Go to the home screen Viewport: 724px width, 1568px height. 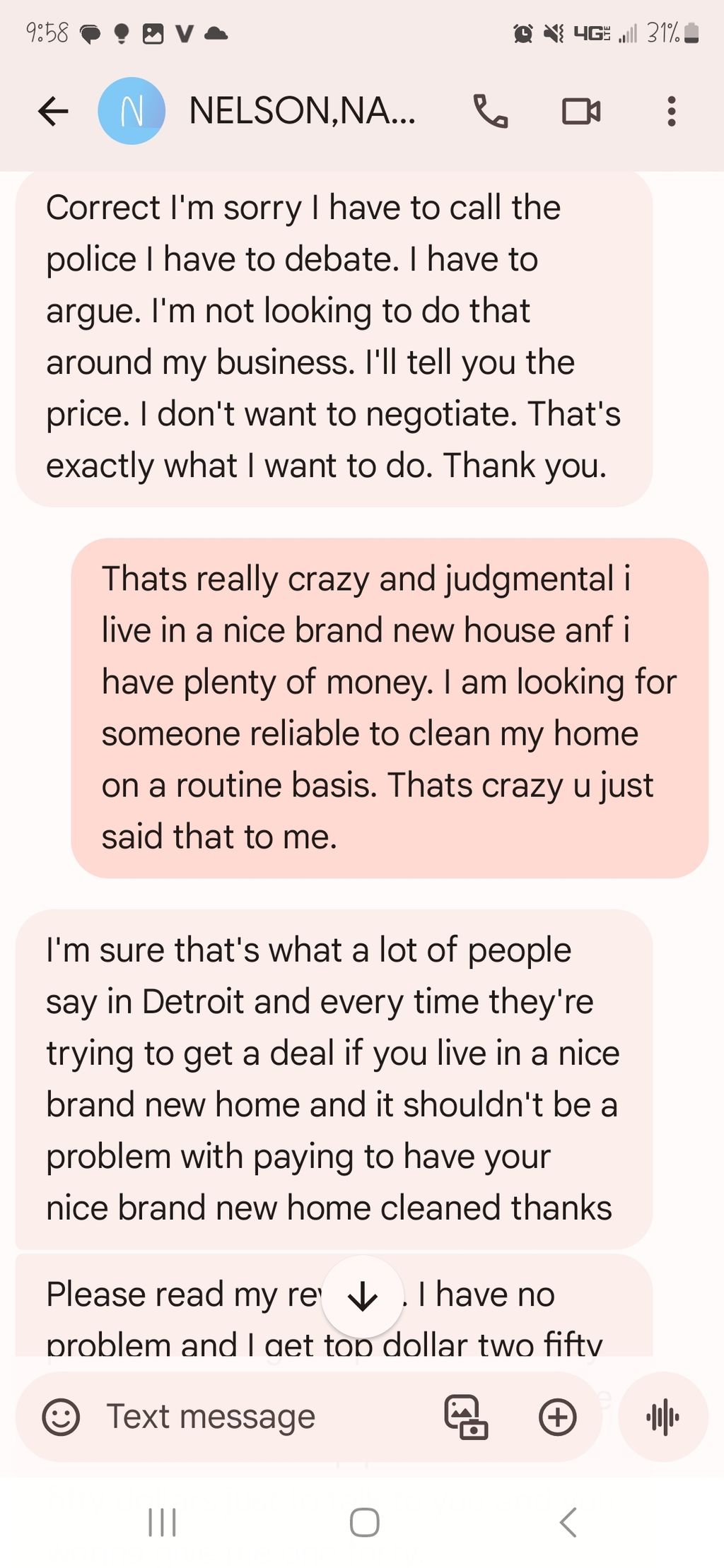(x=365, y=1522)
